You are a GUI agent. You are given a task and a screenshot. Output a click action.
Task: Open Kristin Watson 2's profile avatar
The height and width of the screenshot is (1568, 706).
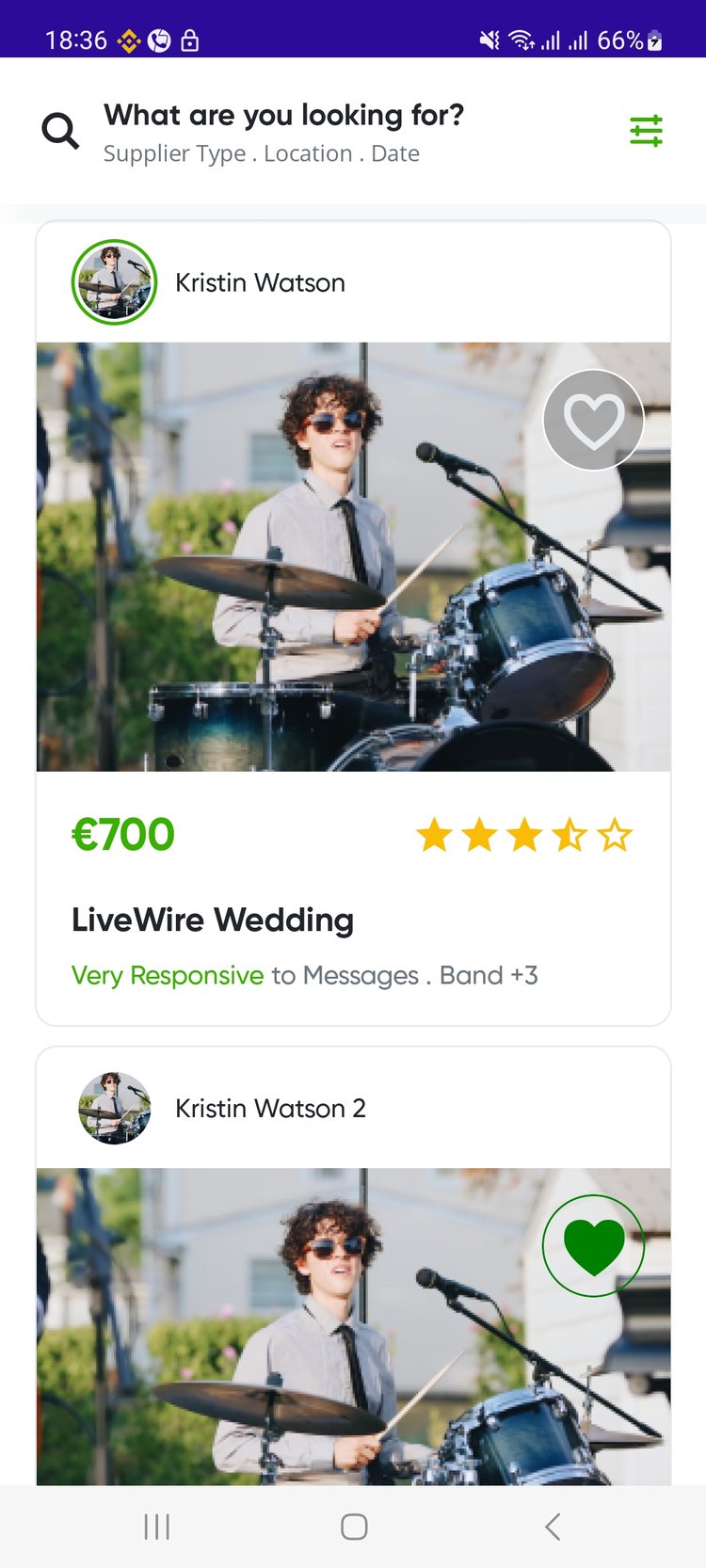coord(114,1108)
